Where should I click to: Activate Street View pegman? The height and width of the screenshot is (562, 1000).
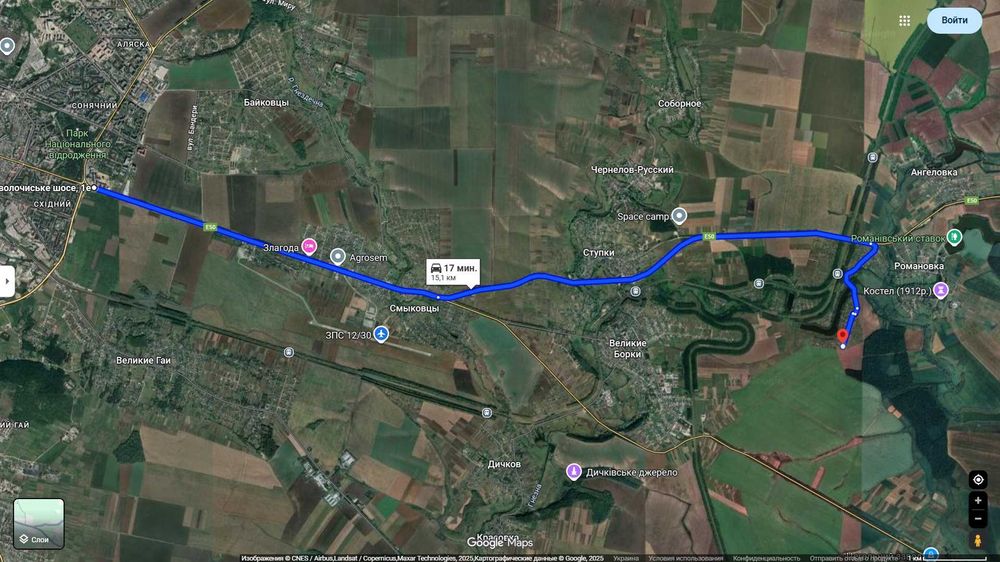[x=978, y=541]
